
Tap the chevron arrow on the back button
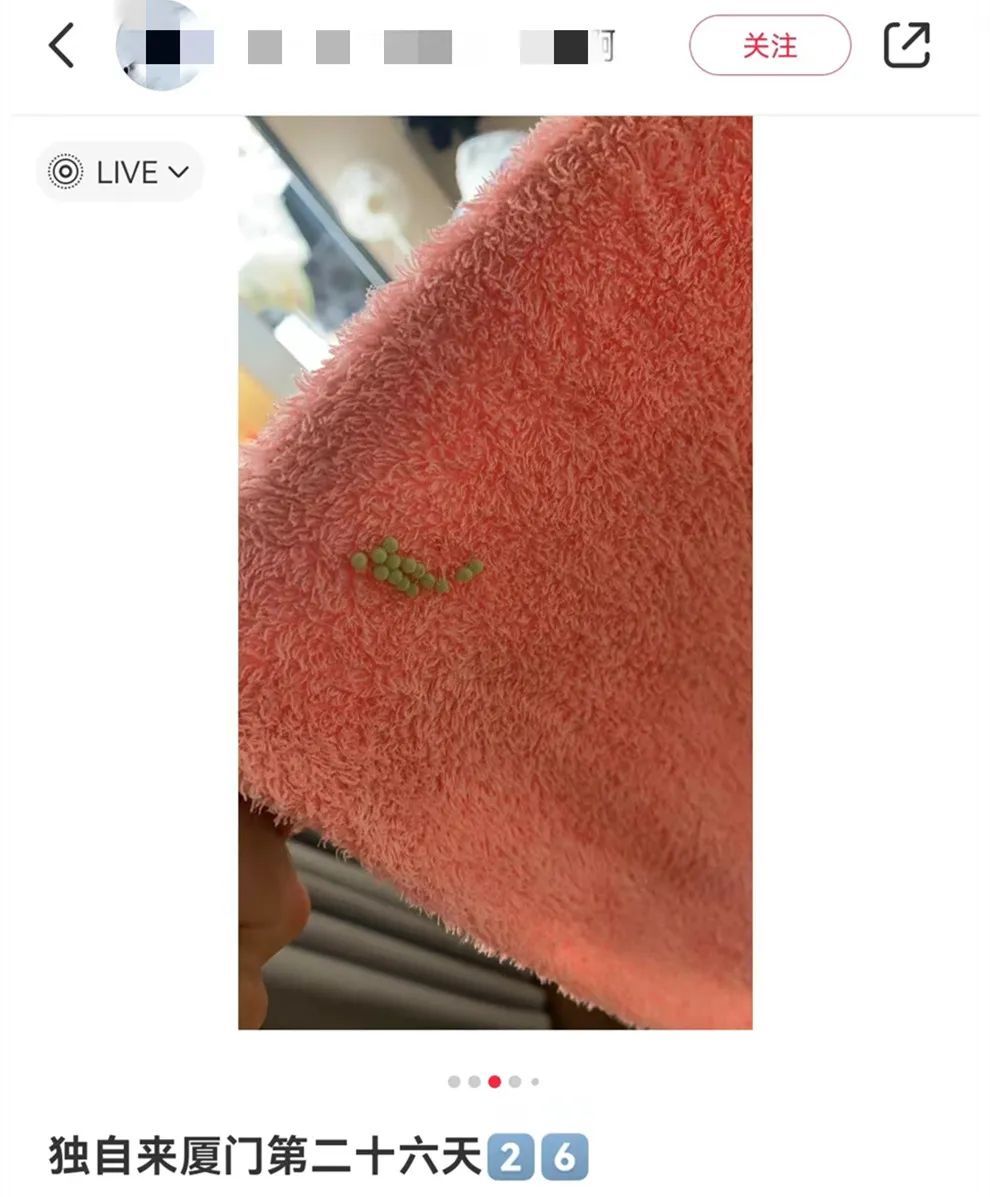(x=60, y=45)
